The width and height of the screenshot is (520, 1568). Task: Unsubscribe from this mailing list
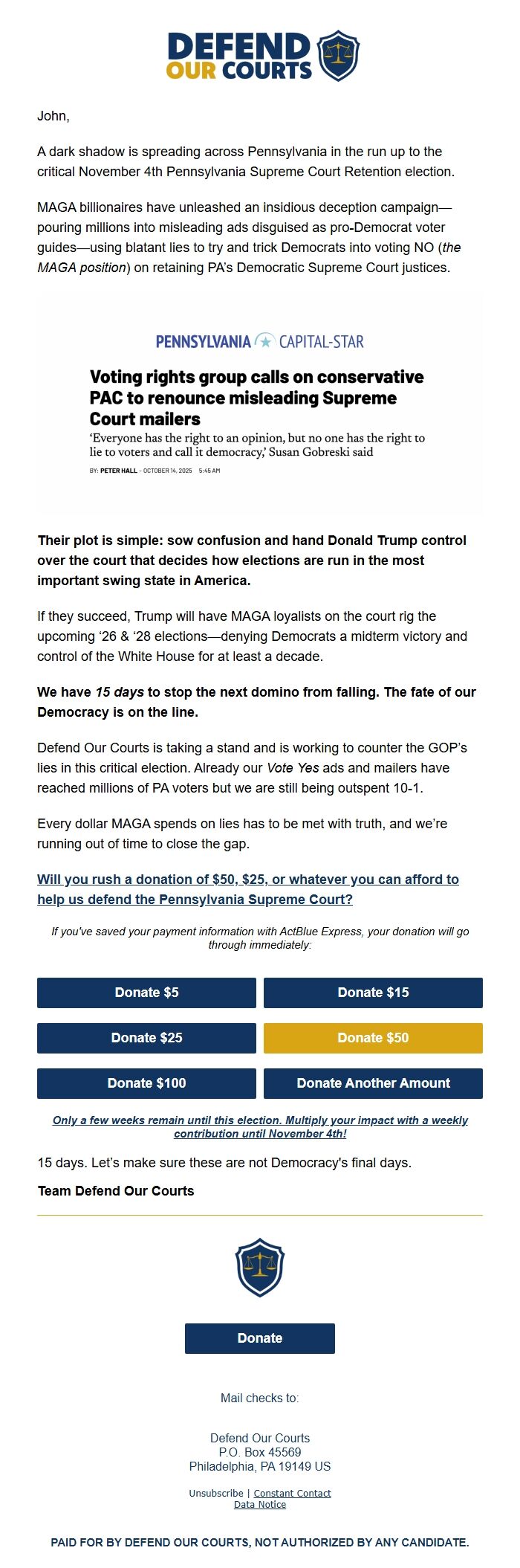click(x=215, y=1493)
